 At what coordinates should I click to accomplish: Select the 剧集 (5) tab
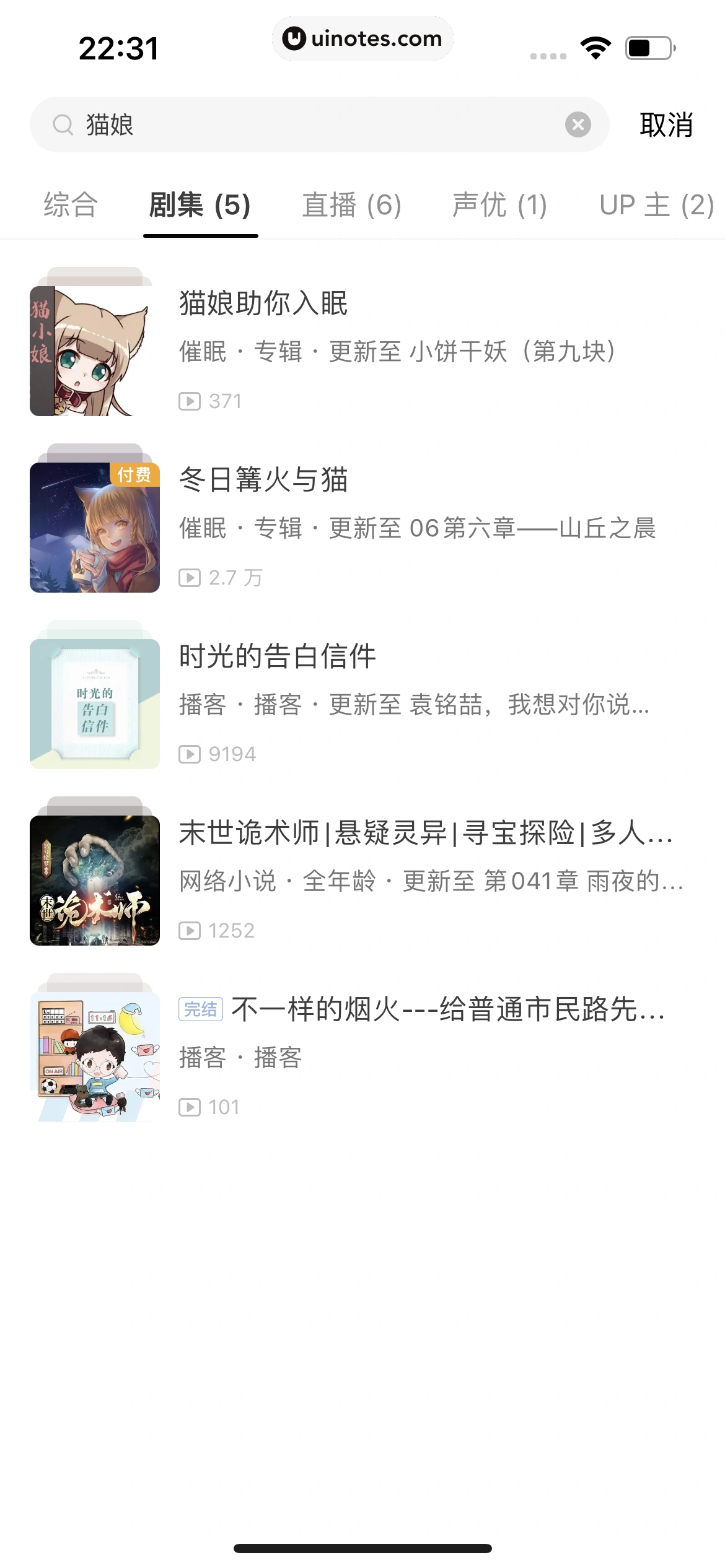pos(200,205)
